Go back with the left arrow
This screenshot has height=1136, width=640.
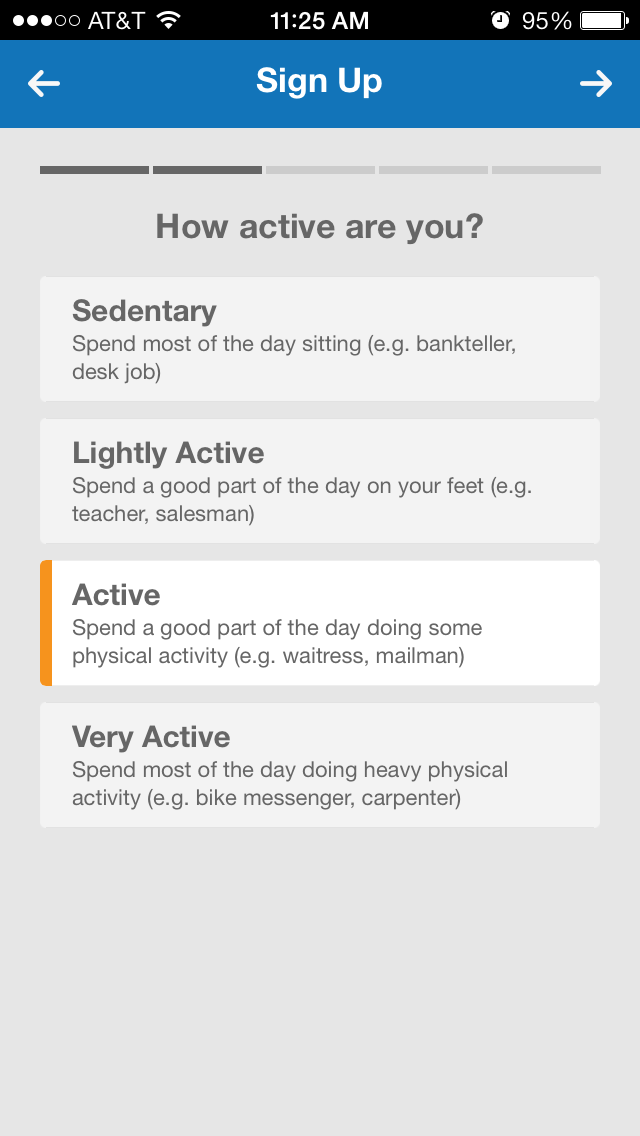[43, 84]
